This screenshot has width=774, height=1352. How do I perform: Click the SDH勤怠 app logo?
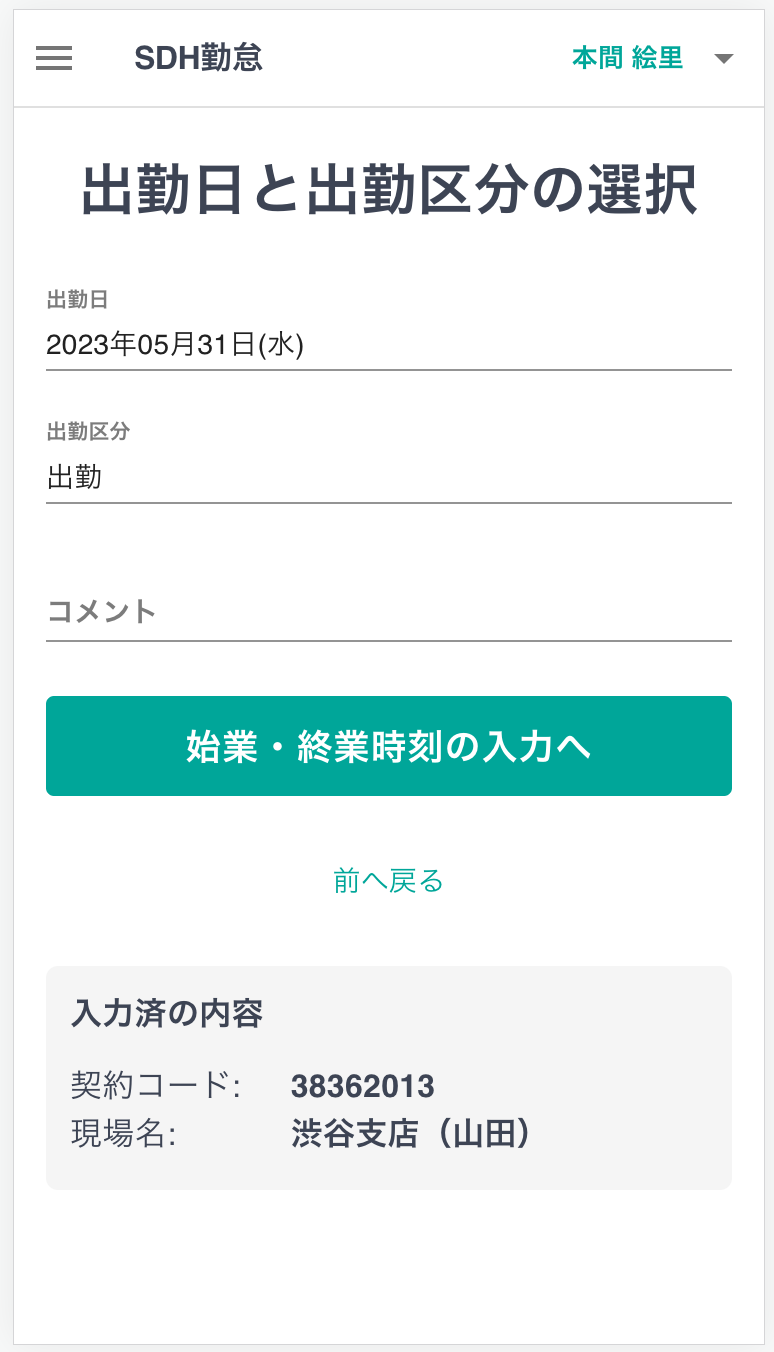coord(198,58)
